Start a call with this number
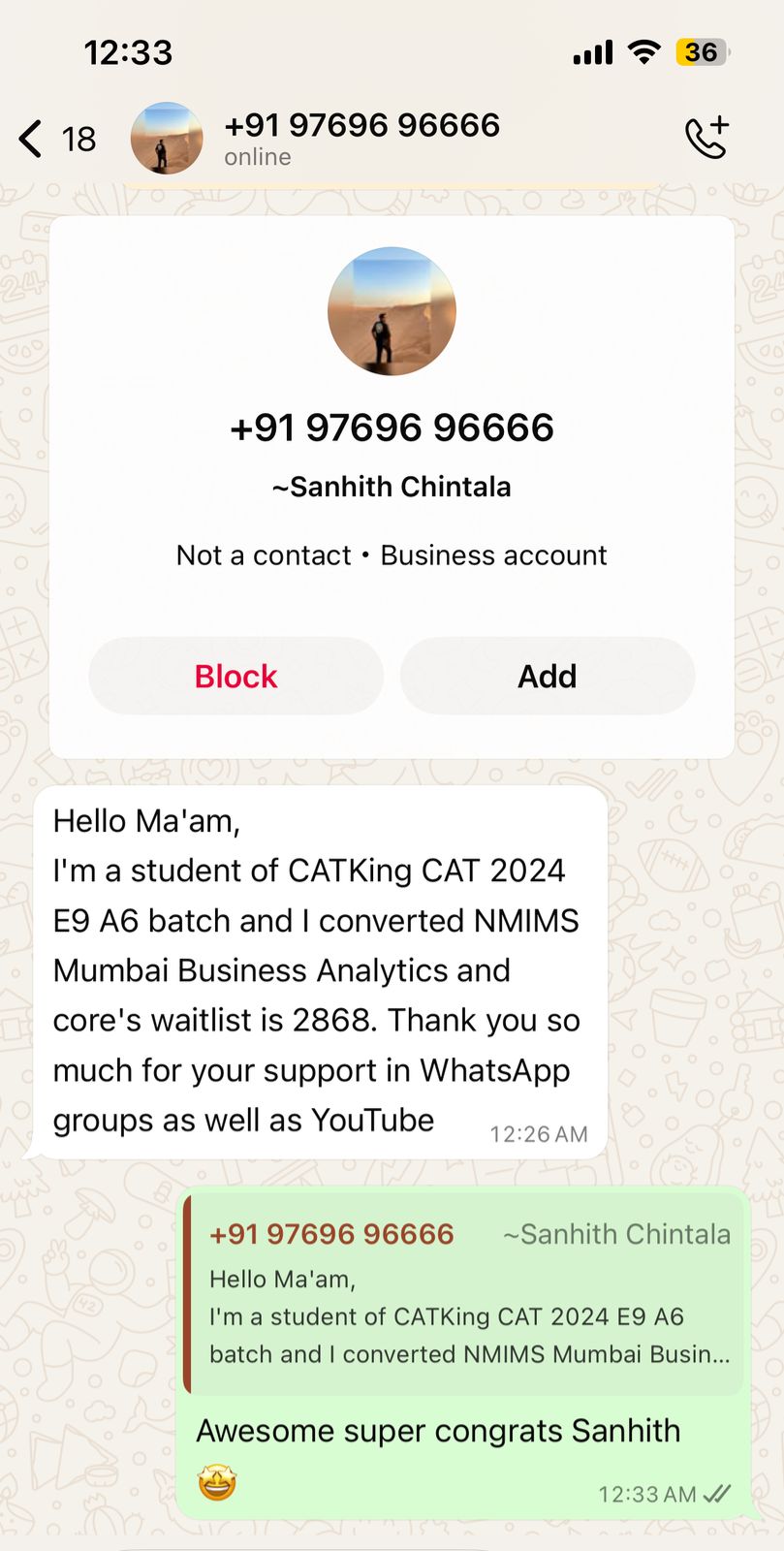 click(706, 138)
